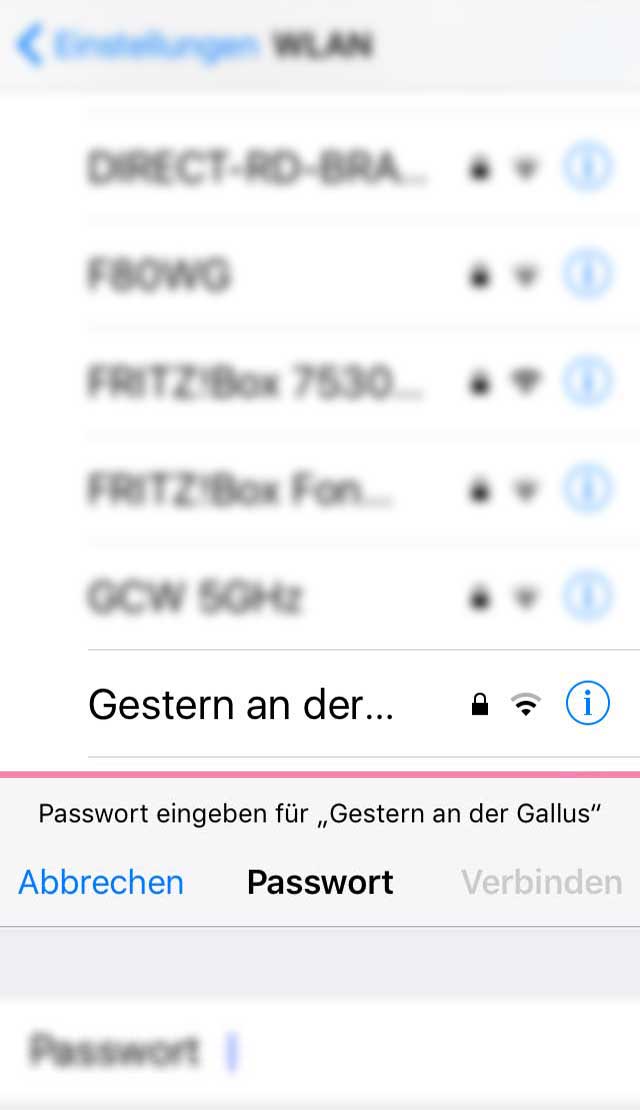640x1110 pixels.
Task: Select the F80WG network
Action: pos(160,275)
